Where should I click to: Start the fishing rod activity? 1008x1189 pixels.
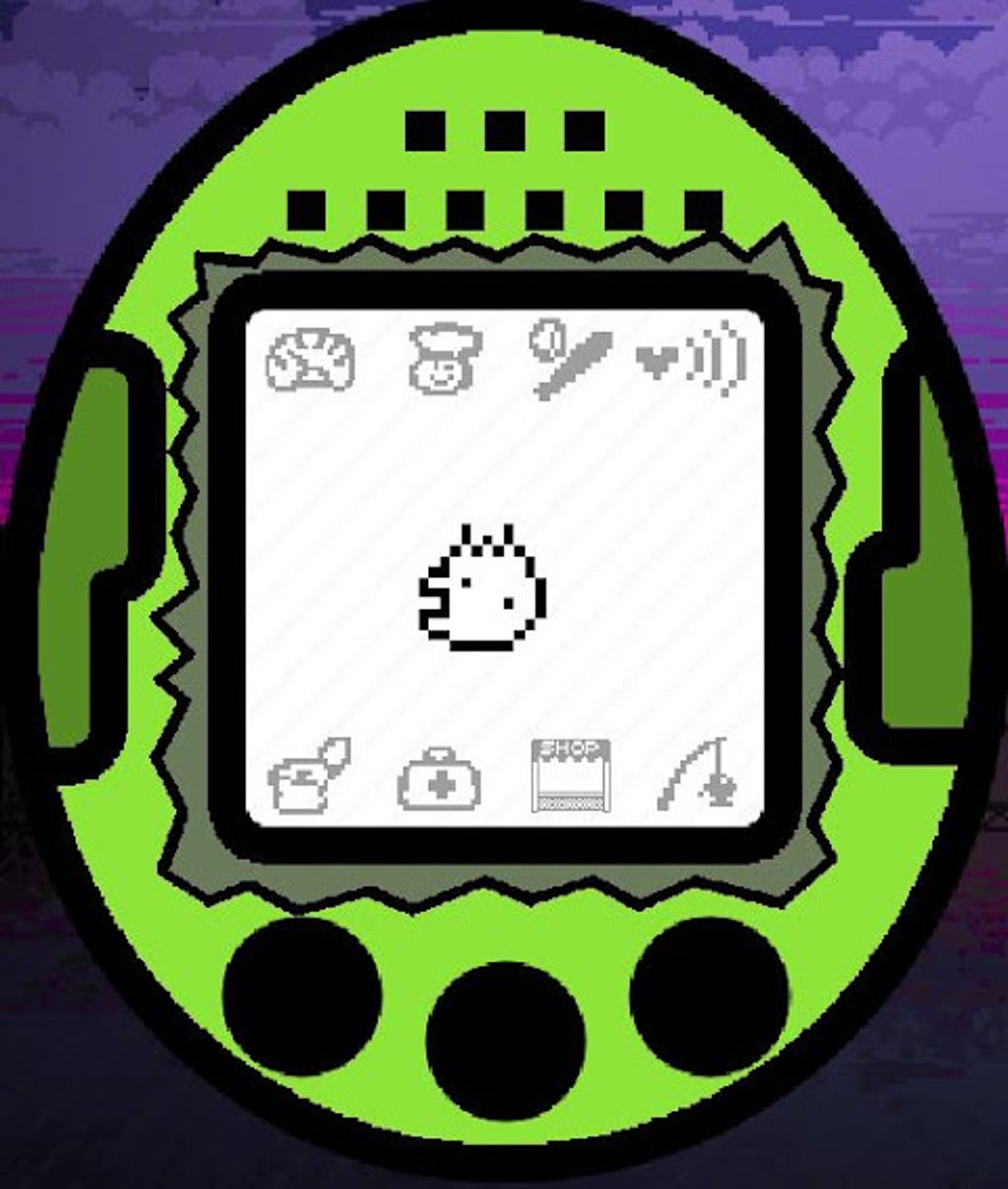[x=699, y=773]
